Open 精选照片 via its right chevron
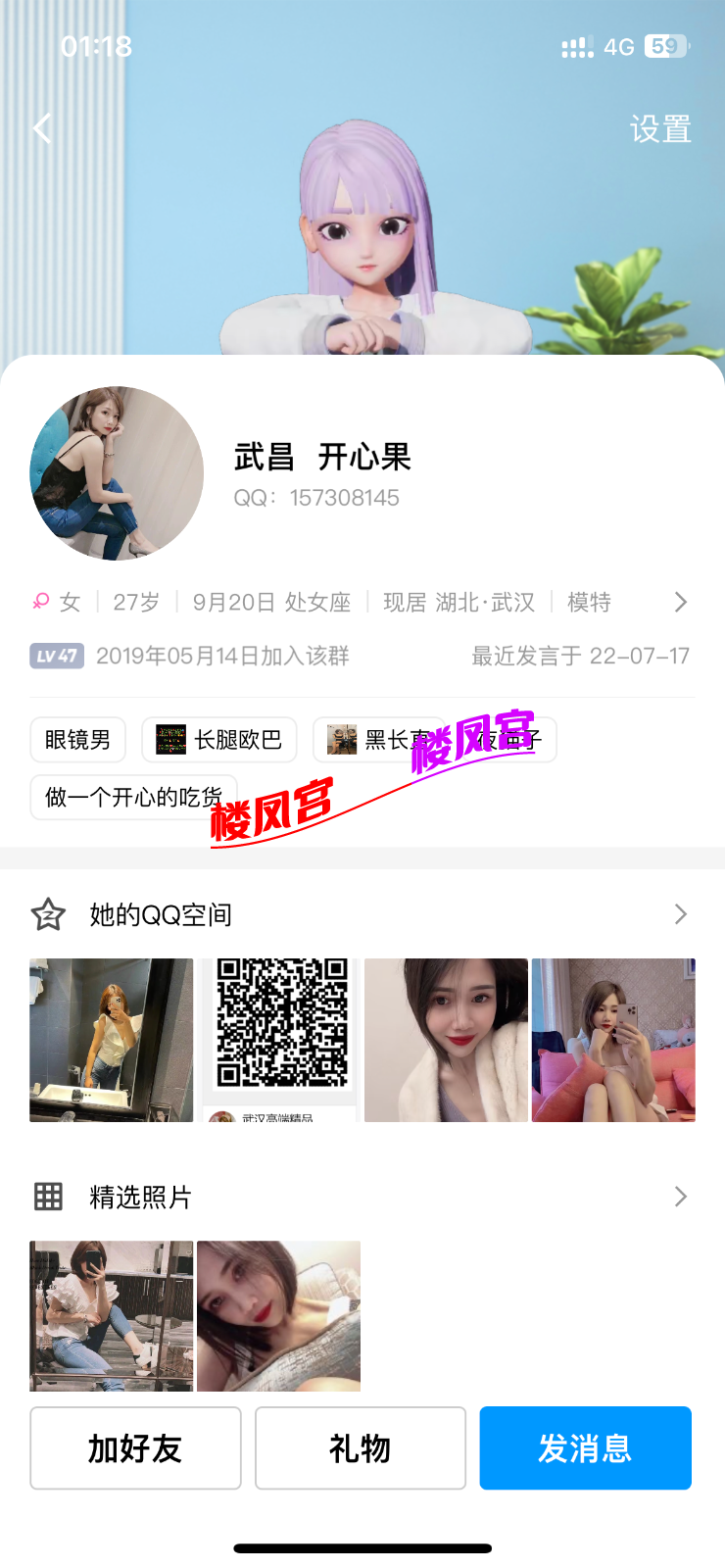Screen dimensions: 725x1568 point(681,1197)
